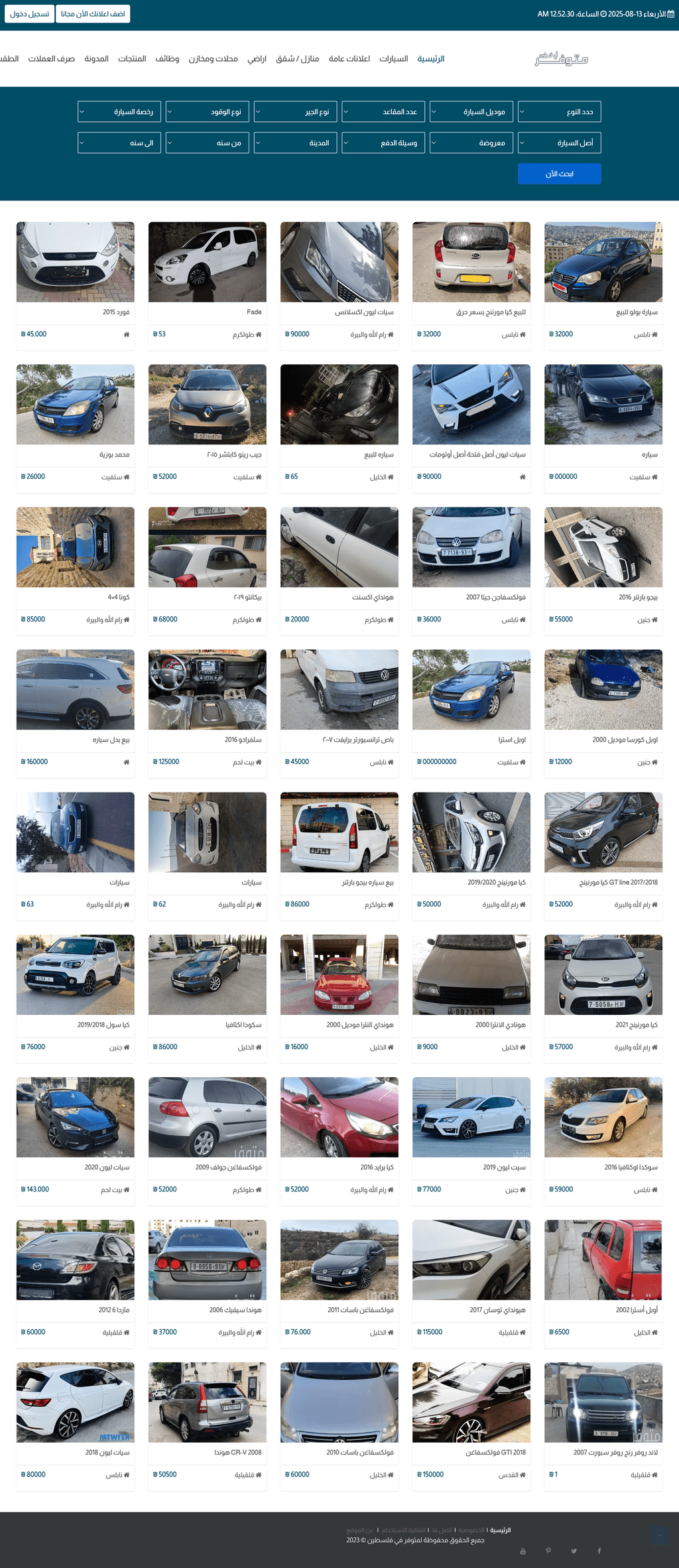The image size is (679, 1568).
Task: Tap the تسجيل دخول login button
Action: [29, 14]
